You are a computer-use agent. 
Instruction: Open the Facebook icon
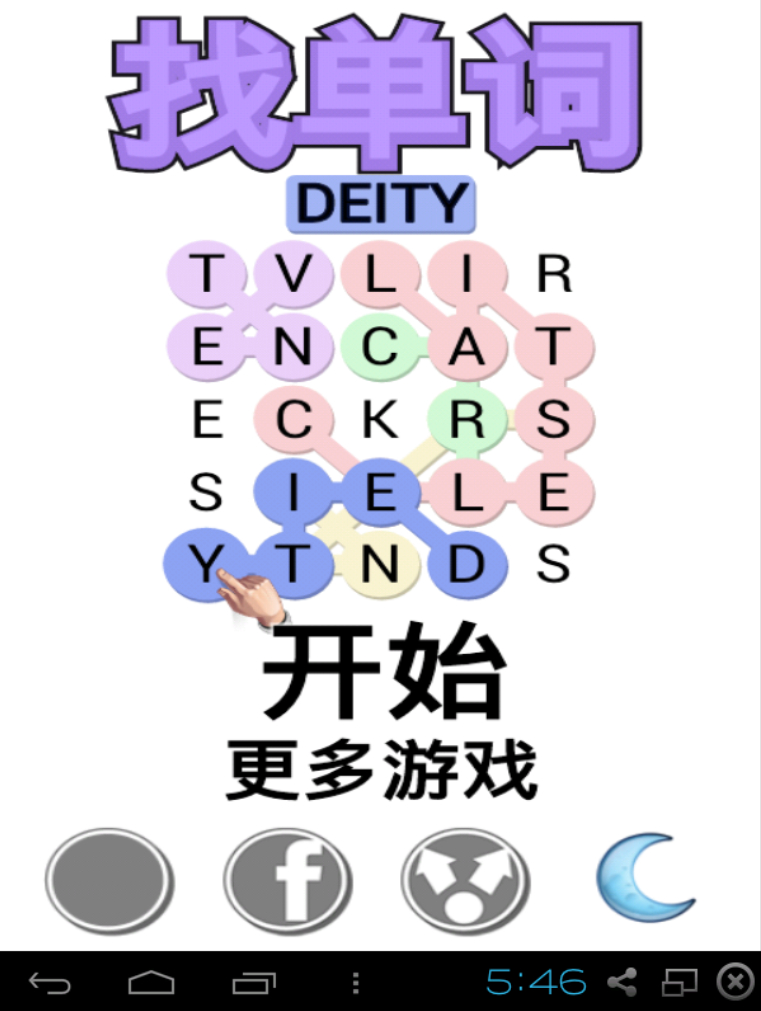coord(288,882)
